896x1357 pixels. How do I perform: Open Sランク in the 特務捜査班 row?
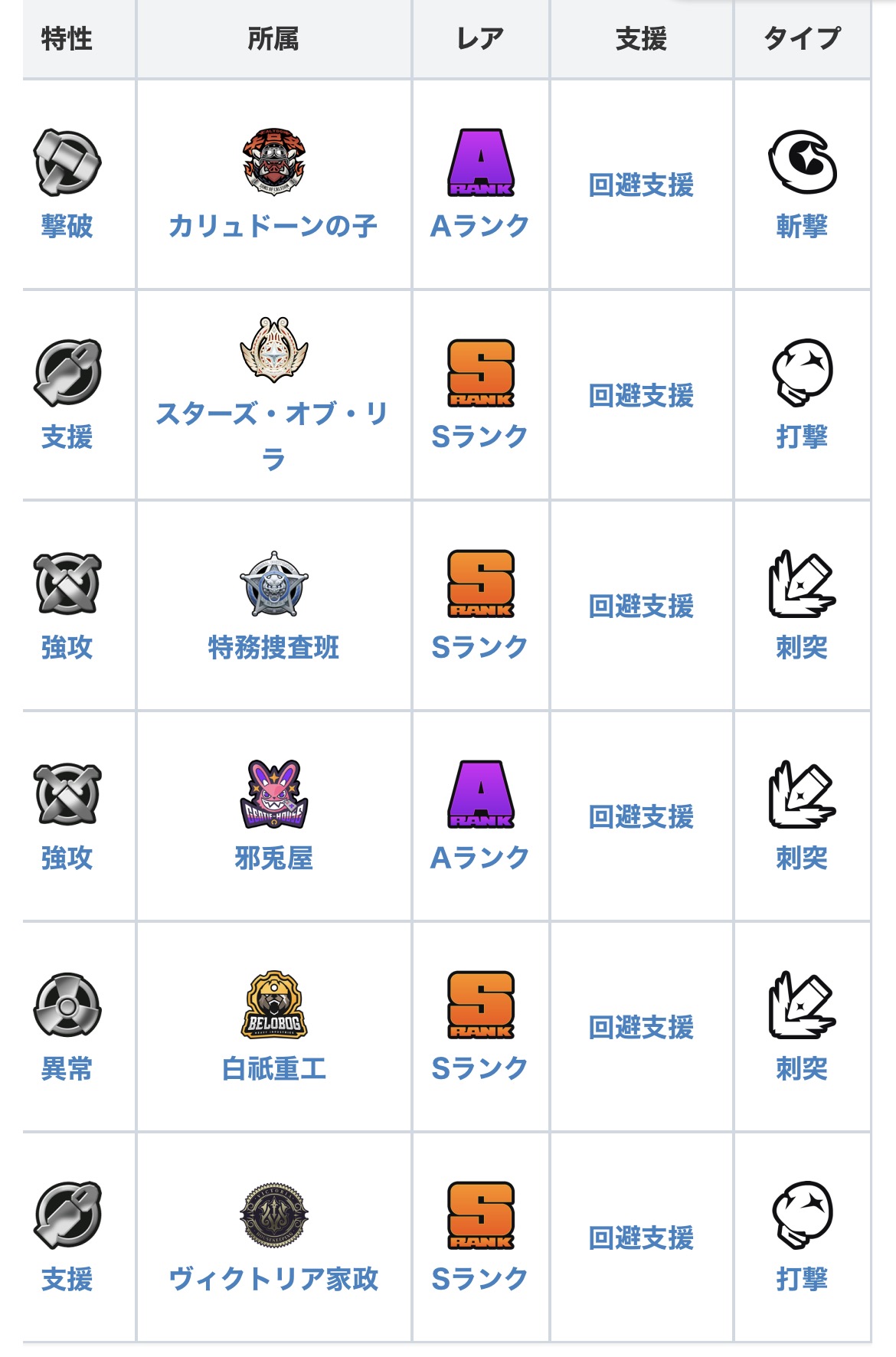point(480,648)
